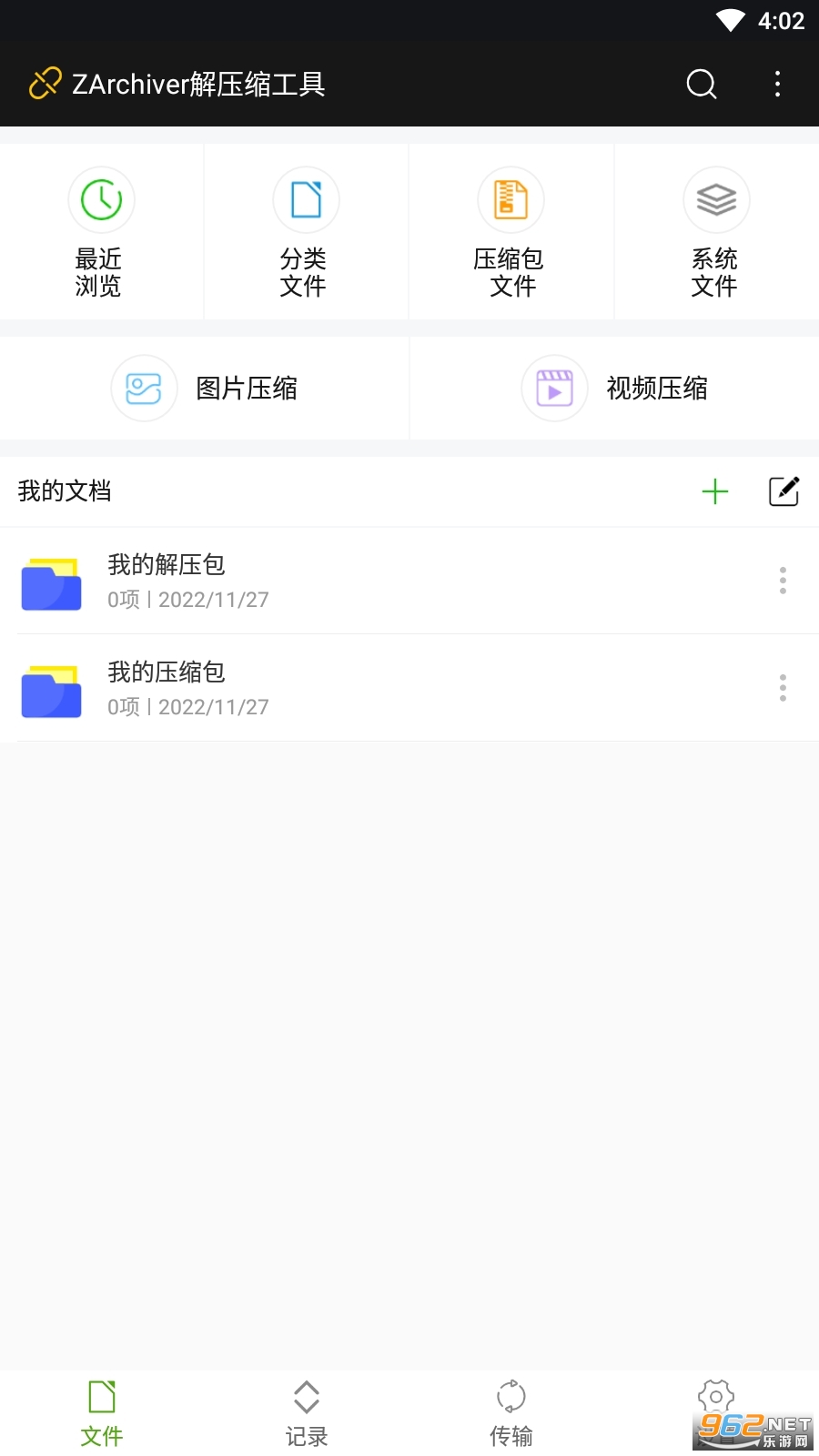
Task: Open the search icon in the app bar
Action: point(701,84)
